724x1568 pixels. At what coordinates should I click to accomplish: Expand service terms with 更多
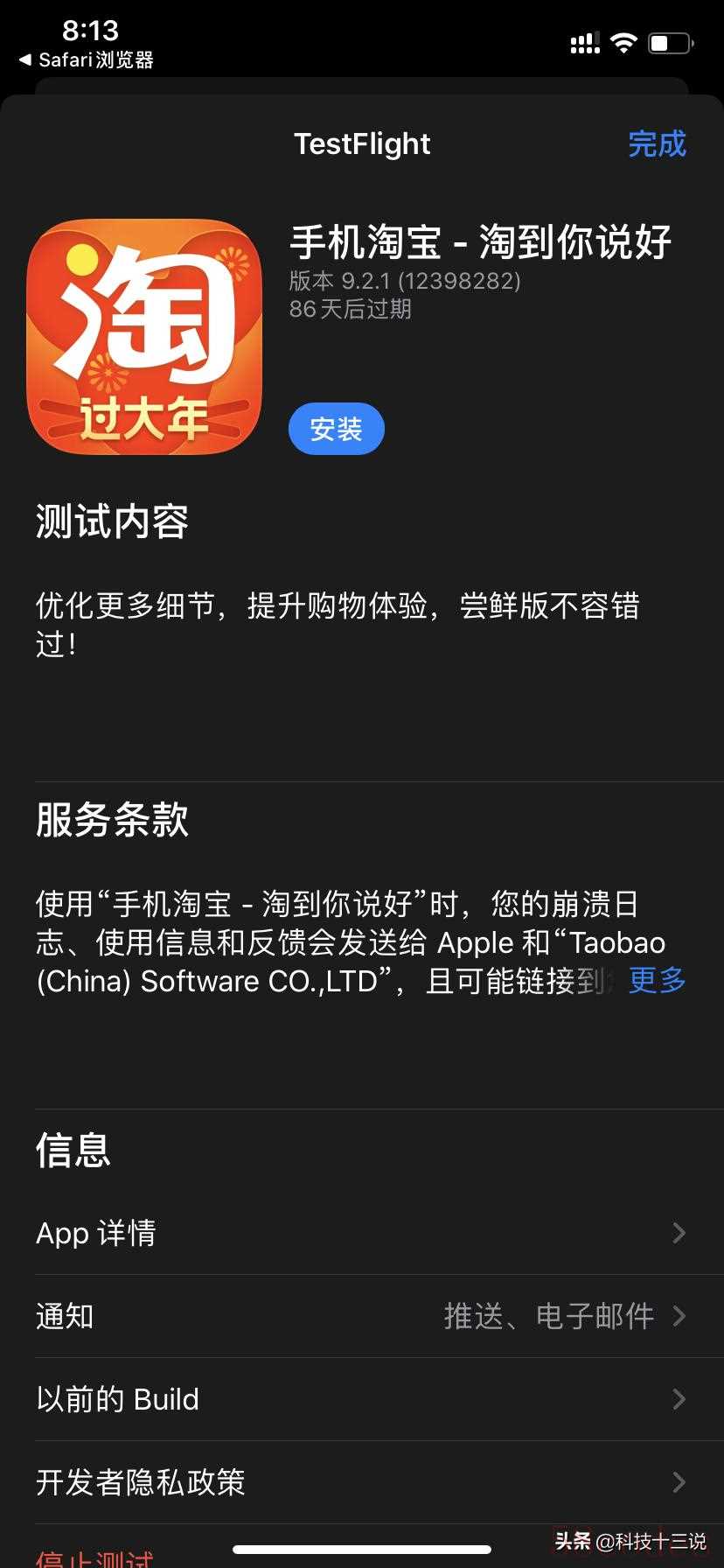(658, 980)
